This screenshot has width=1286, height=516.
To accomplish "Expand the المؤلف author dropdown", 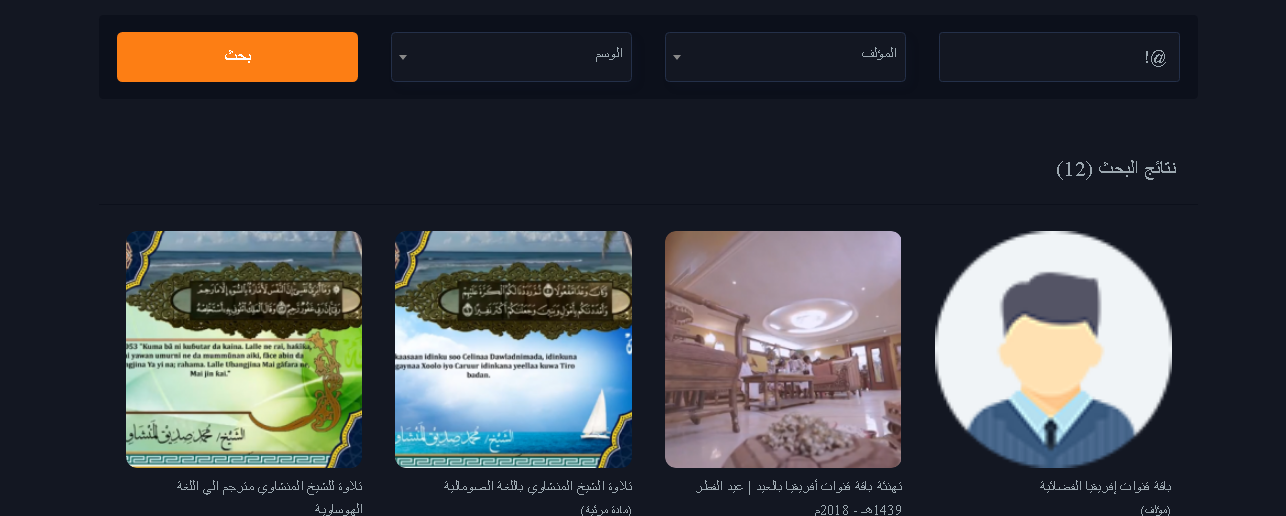I will click(785, 57).
